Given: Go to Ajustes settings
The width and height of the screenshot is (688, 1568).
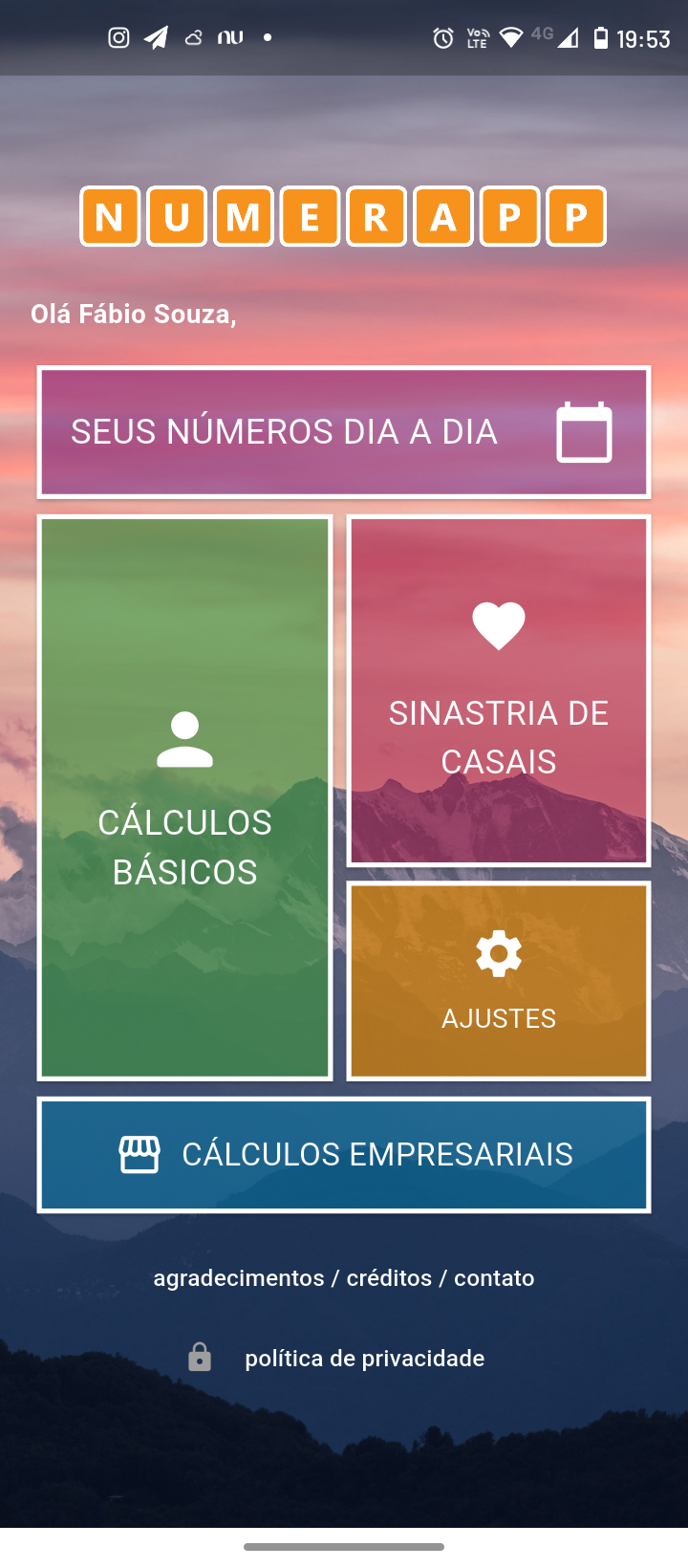Looking at the screenshot, I should 498,981.
